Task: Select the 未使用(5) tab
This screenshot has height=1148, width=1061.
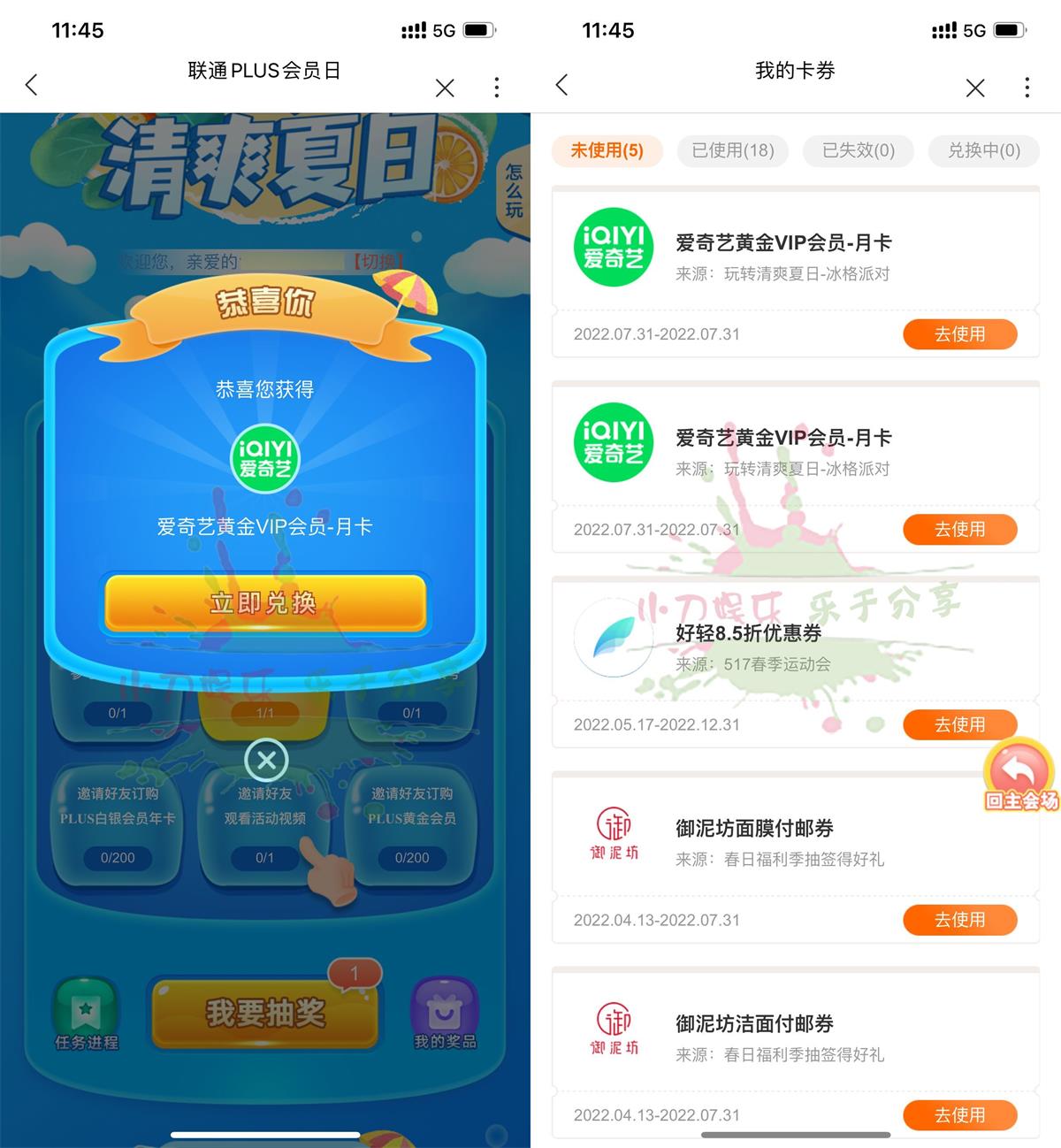Action: pyautogui.click(x=607, y=150)
